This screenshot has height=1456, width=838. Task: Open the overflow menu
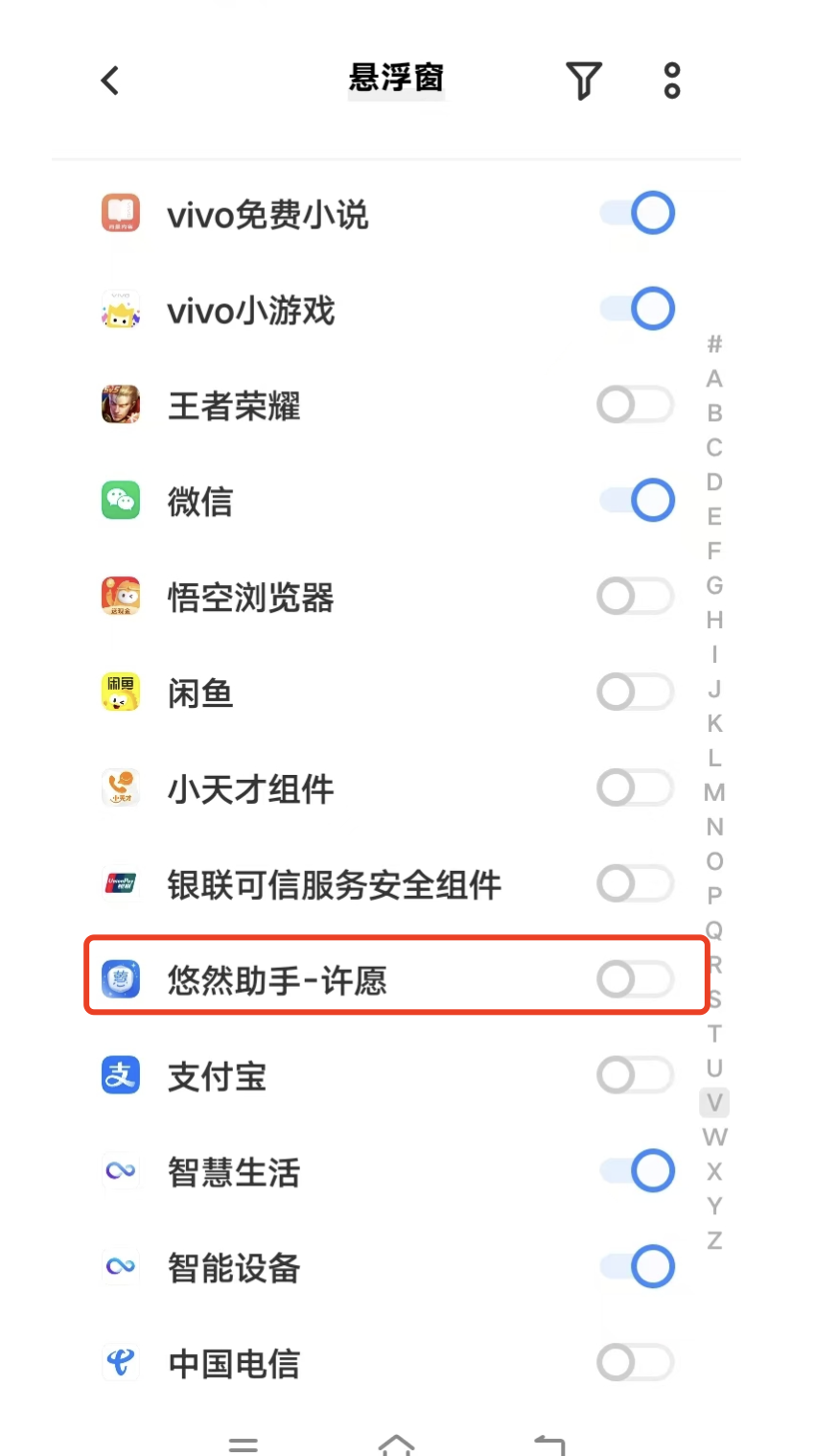pyautogui.click(x=672, y=81)
